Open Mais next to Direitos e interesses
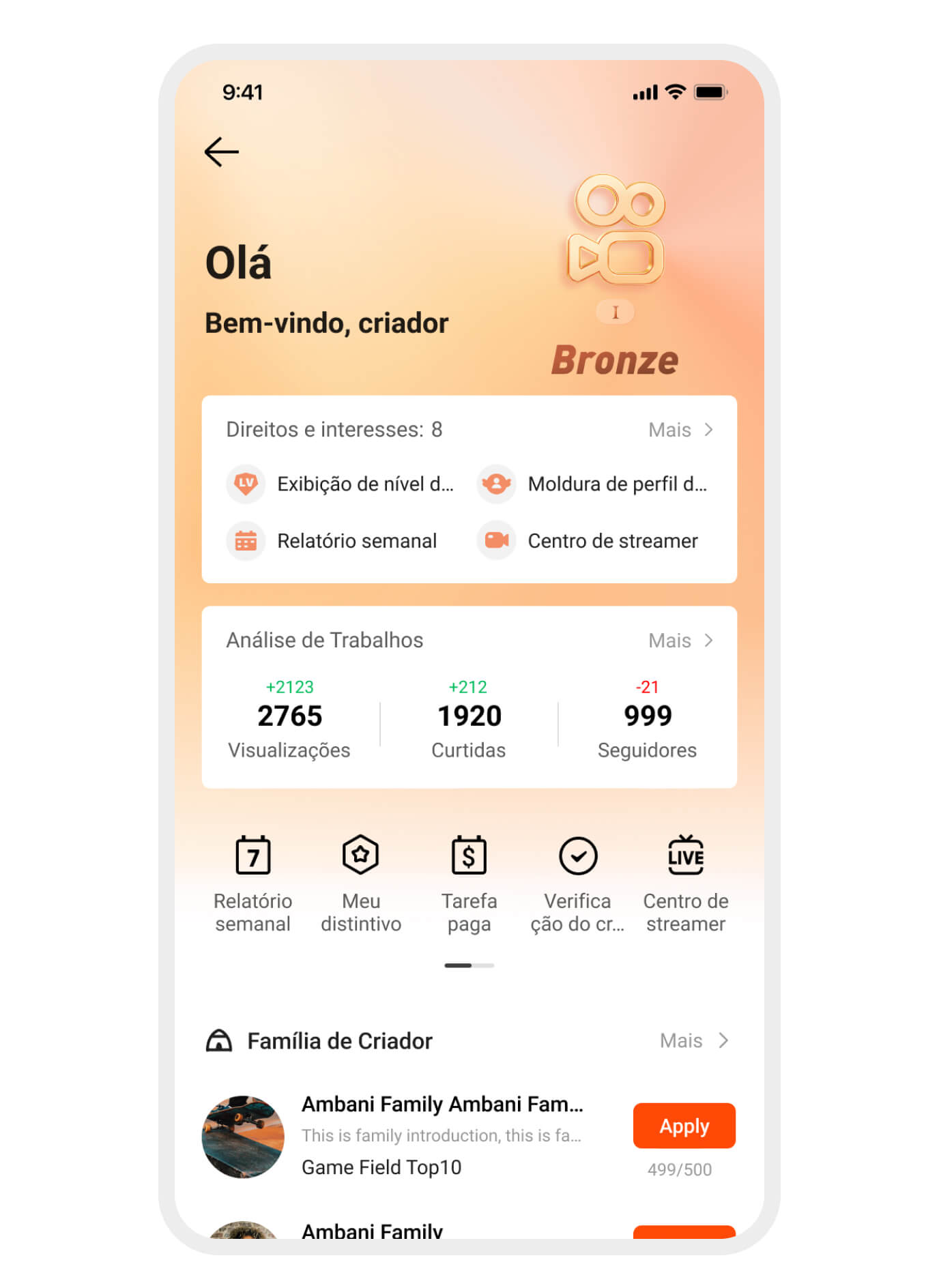939x1288 pixels. click(680, 430)
